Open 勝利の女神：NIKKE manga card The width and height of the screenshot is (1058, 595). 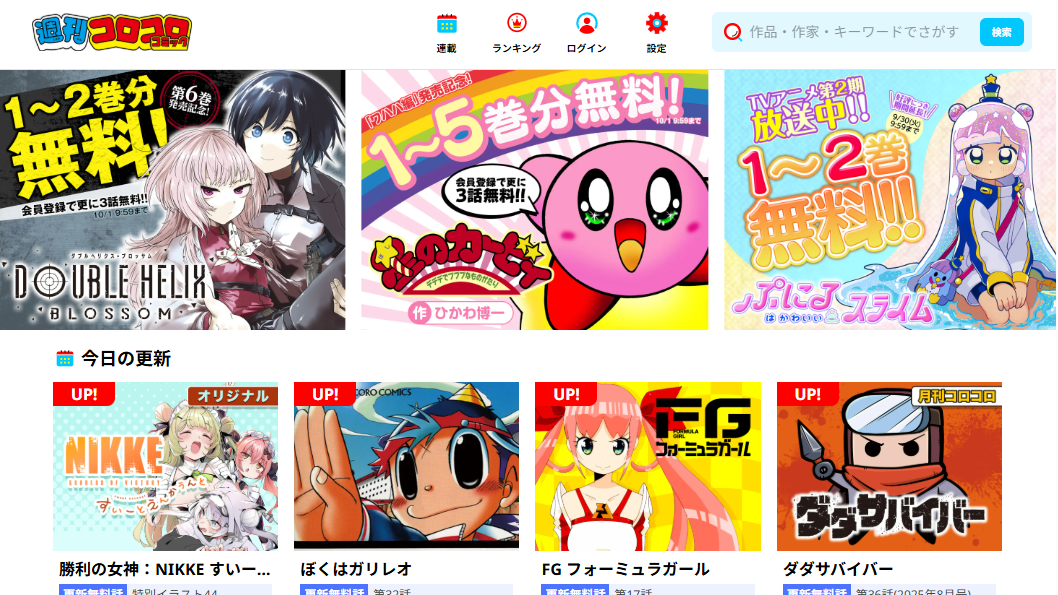tap(165, 467)
